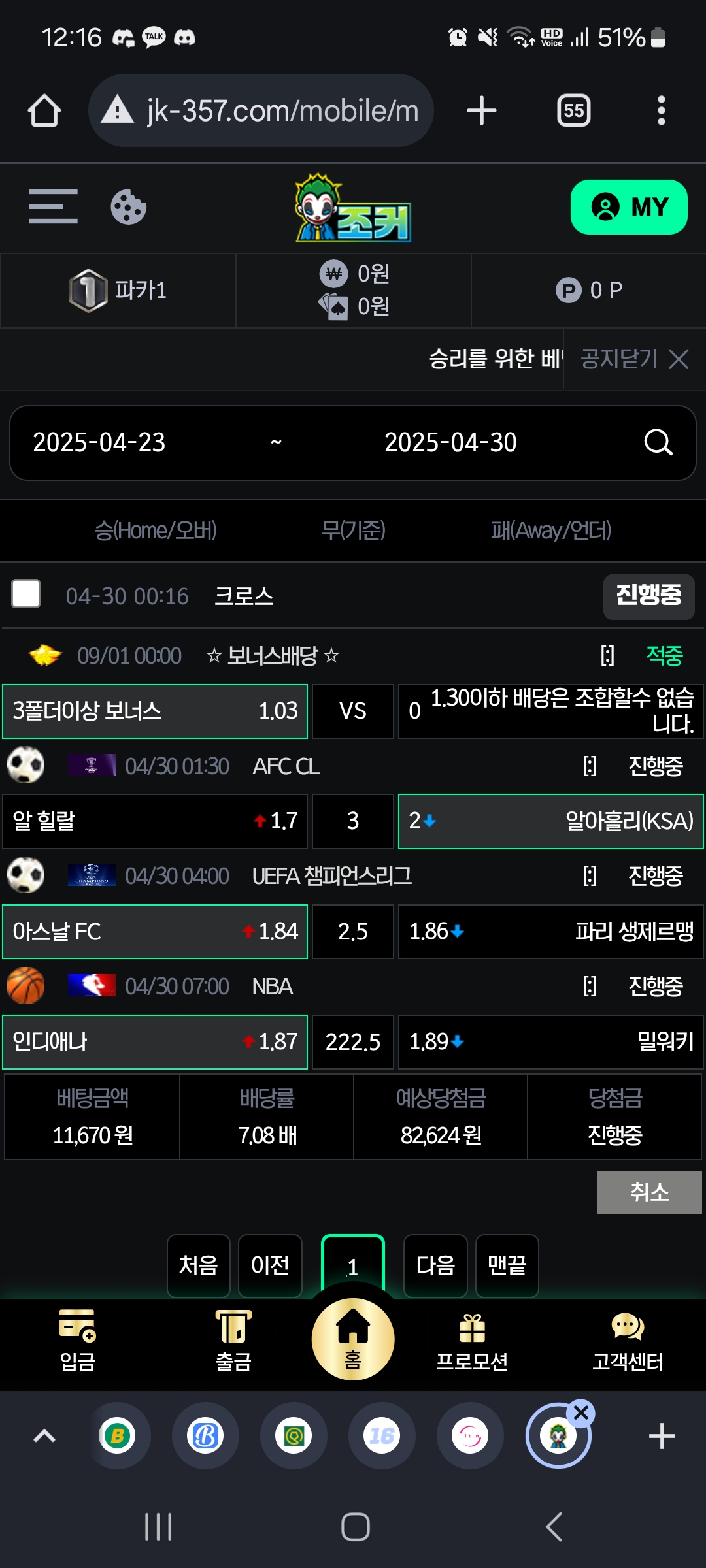Go to the 다음 page

(x=435, y=1266)
